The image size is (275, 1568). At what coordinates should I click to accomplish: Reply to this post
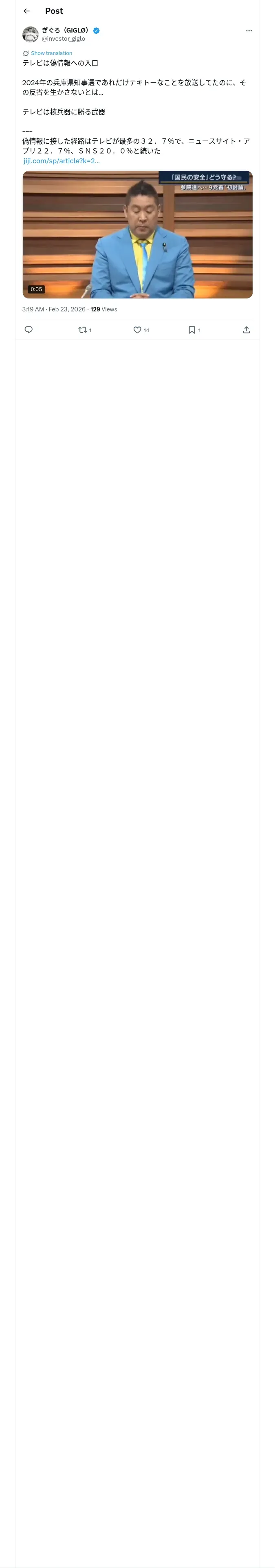pos(29,330)
